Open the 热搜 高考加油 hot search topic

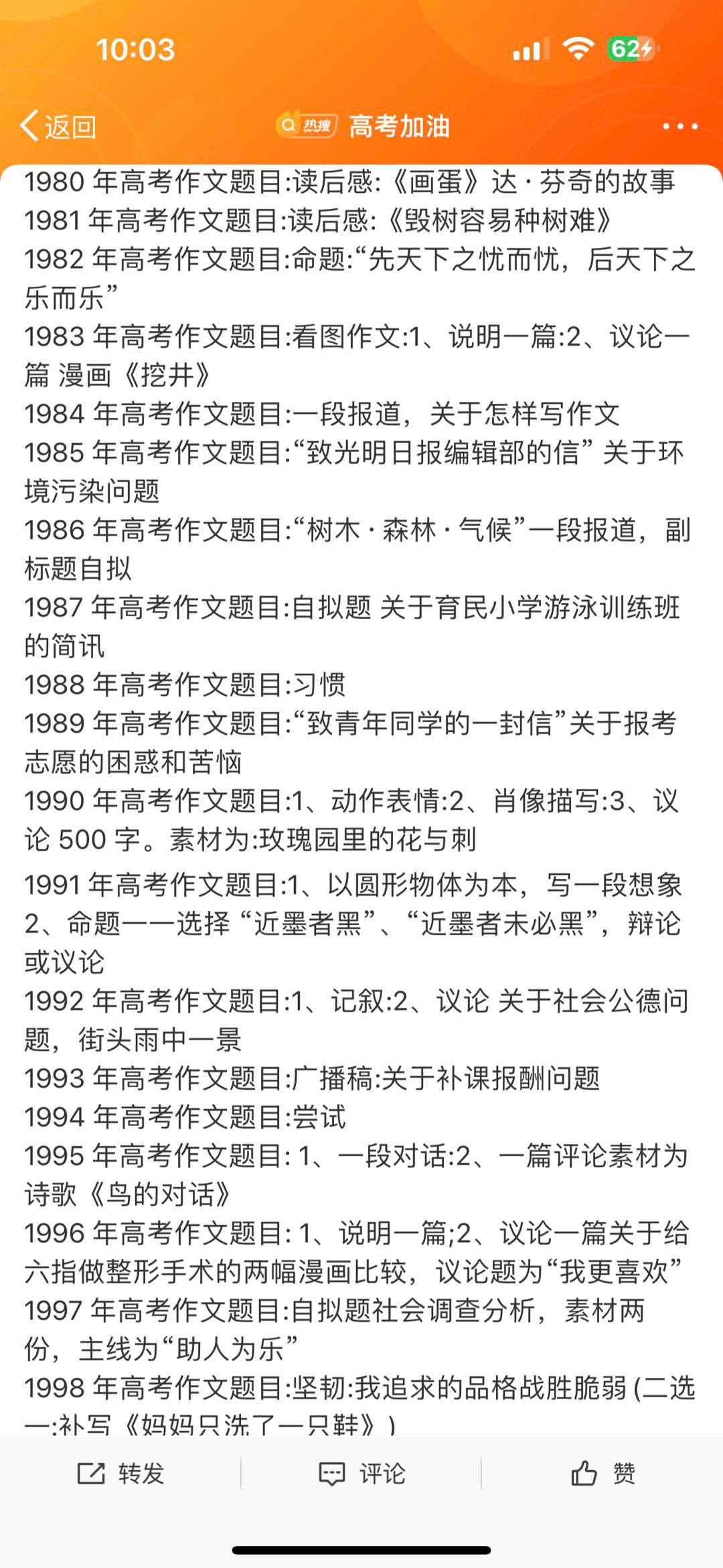click(364, 126)
